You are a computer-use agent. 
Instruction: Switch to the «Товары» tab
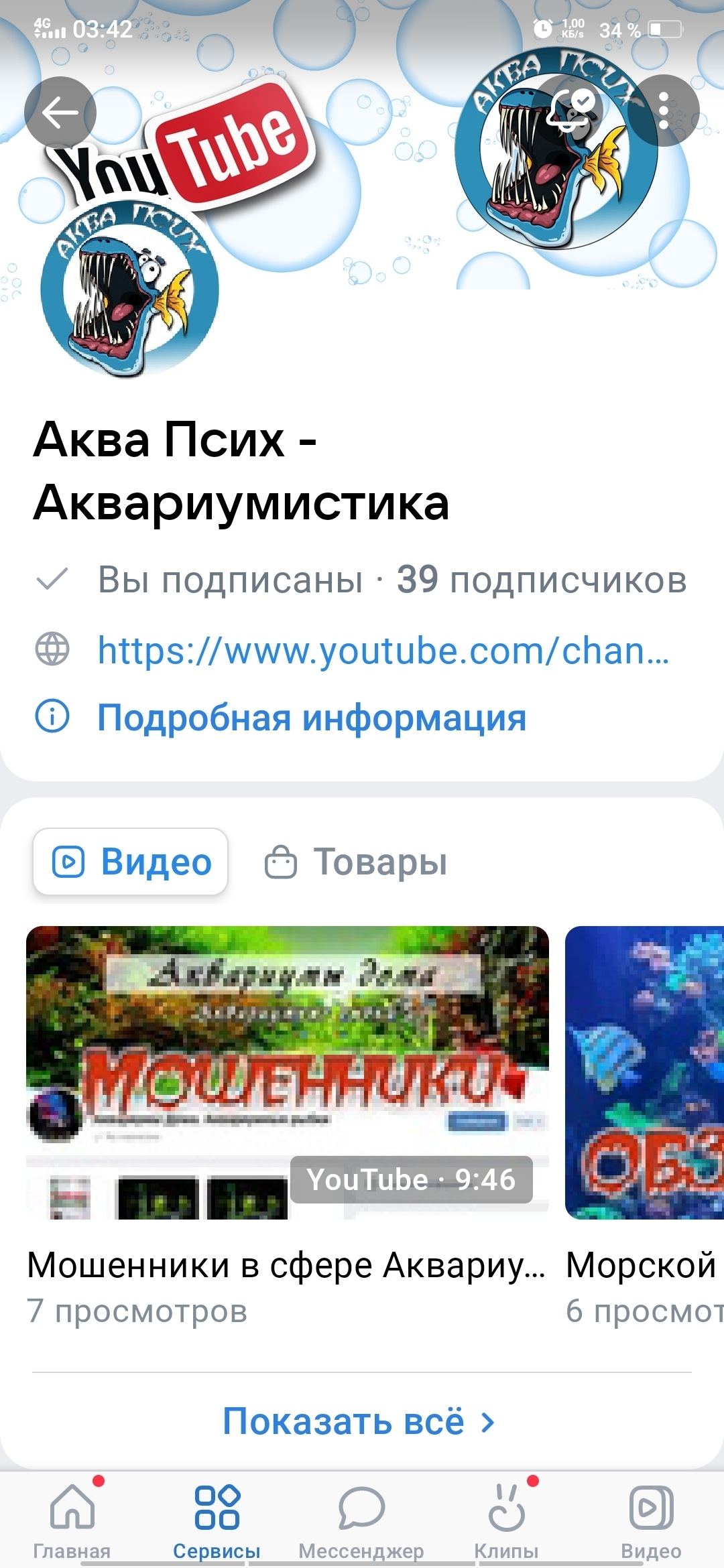(356, 862)
